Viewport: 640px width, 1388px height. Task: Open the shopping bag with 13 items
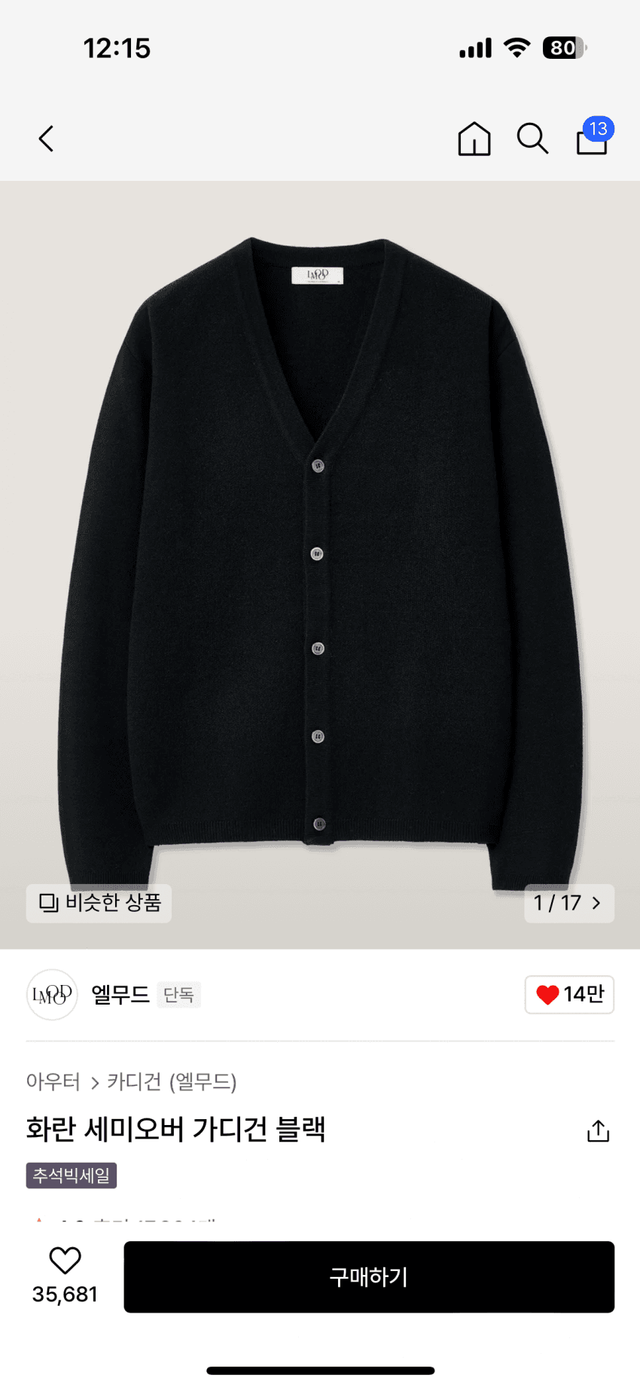tap(592, 139)
